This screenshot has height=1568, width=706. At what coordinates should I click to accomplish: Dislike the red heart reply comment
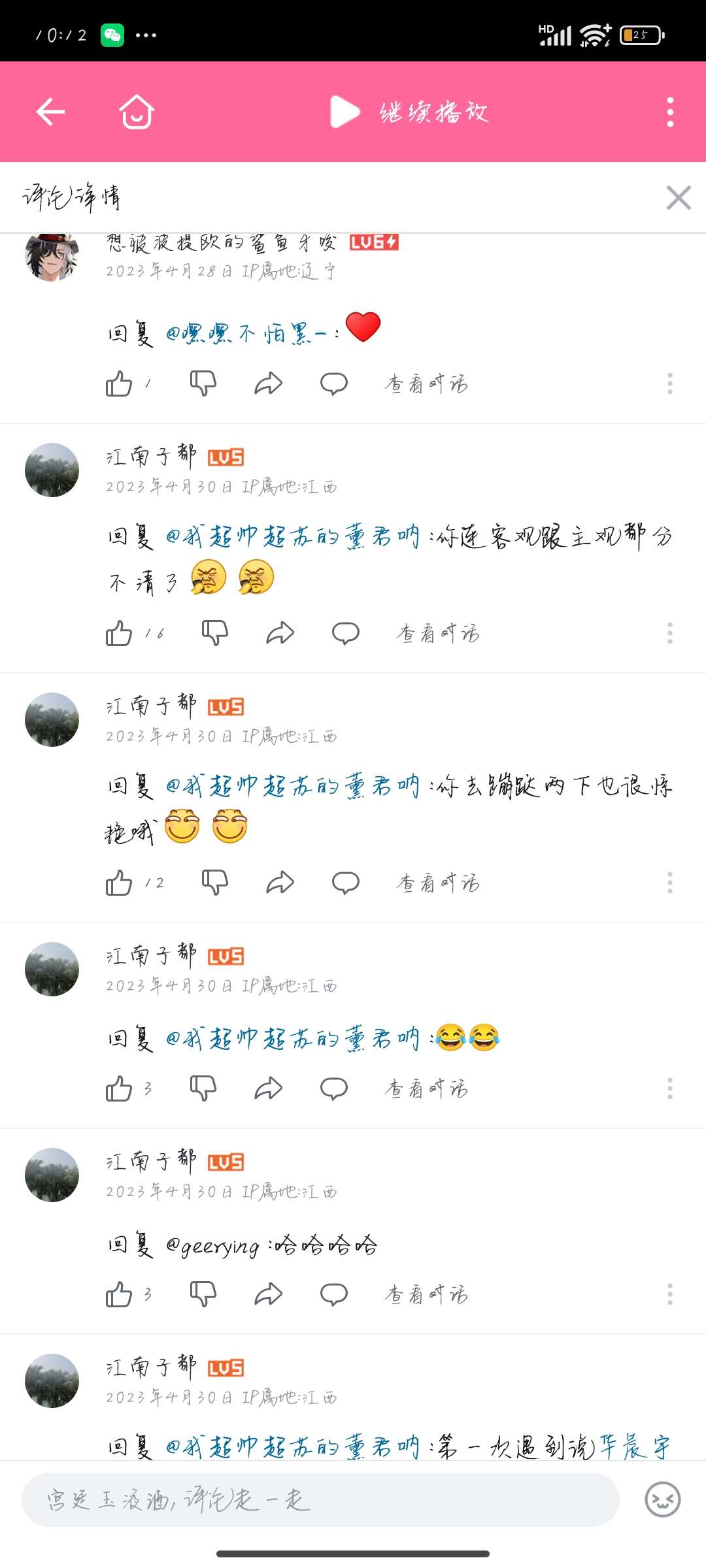tap(203, 384)
